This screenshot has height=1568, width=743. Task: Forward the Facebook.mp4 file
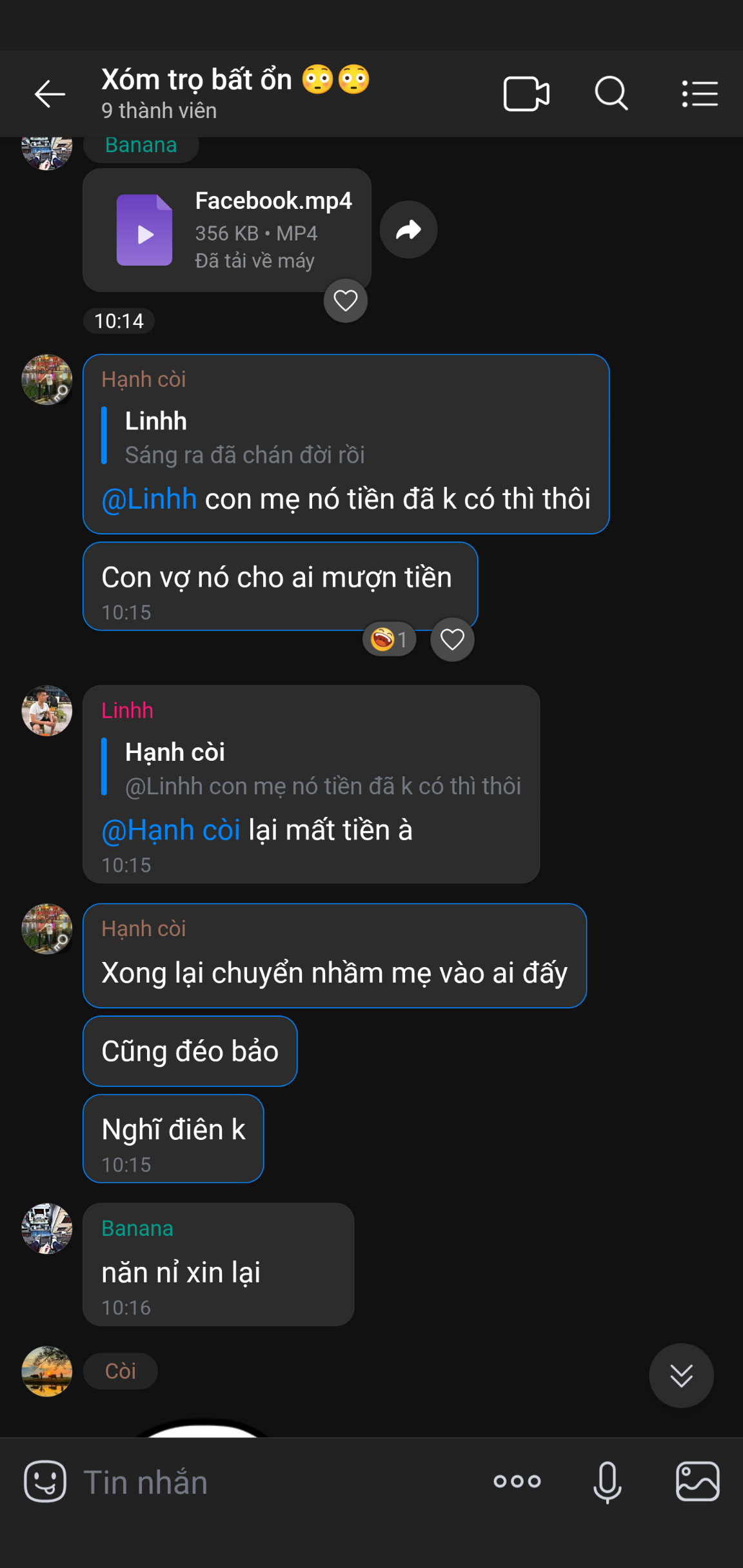pyautogui.click(x=408, y=230)
